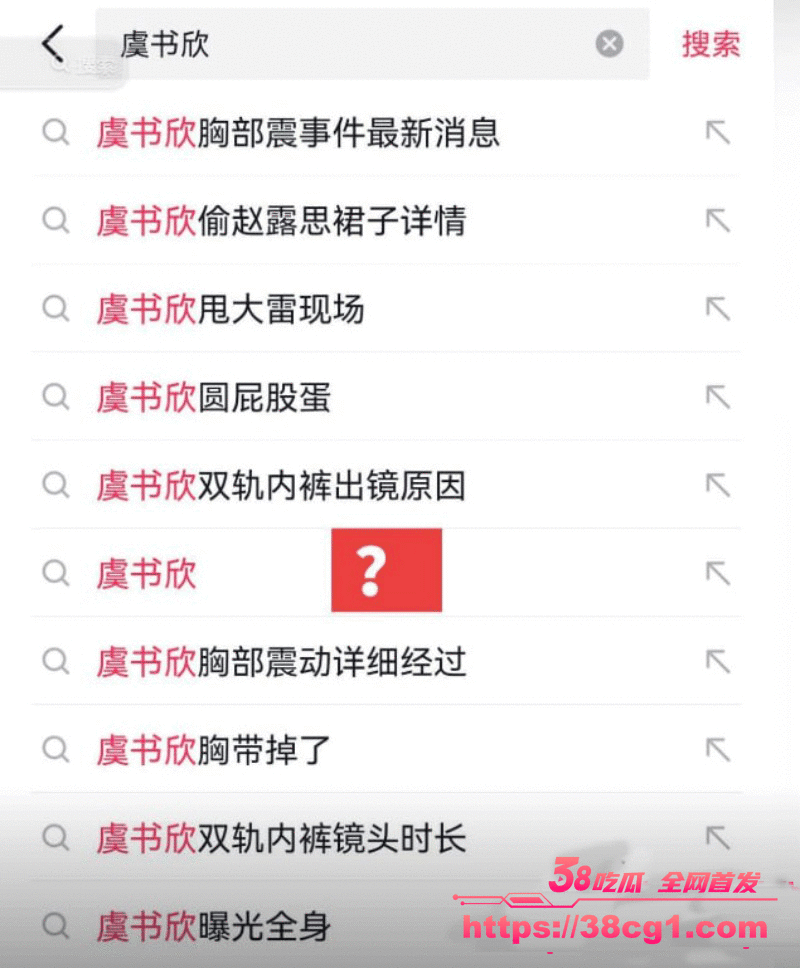Tap the red 搜索 button
Viewport: 800px width, 968px height.
coord(711,44)
